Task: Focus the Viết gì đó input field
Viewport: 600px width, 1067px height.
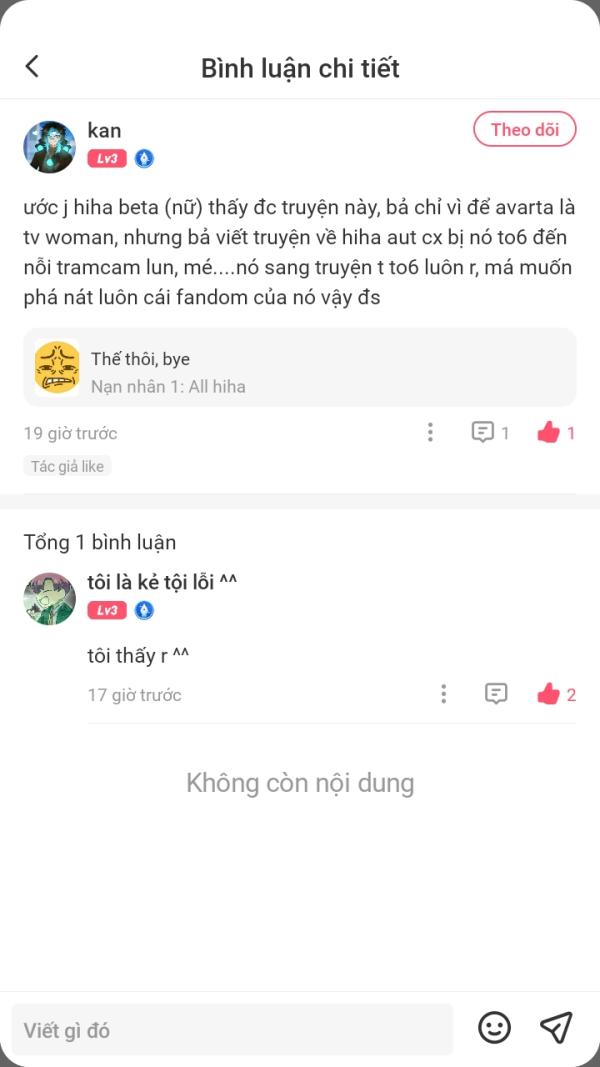Action: point(233,1030)
